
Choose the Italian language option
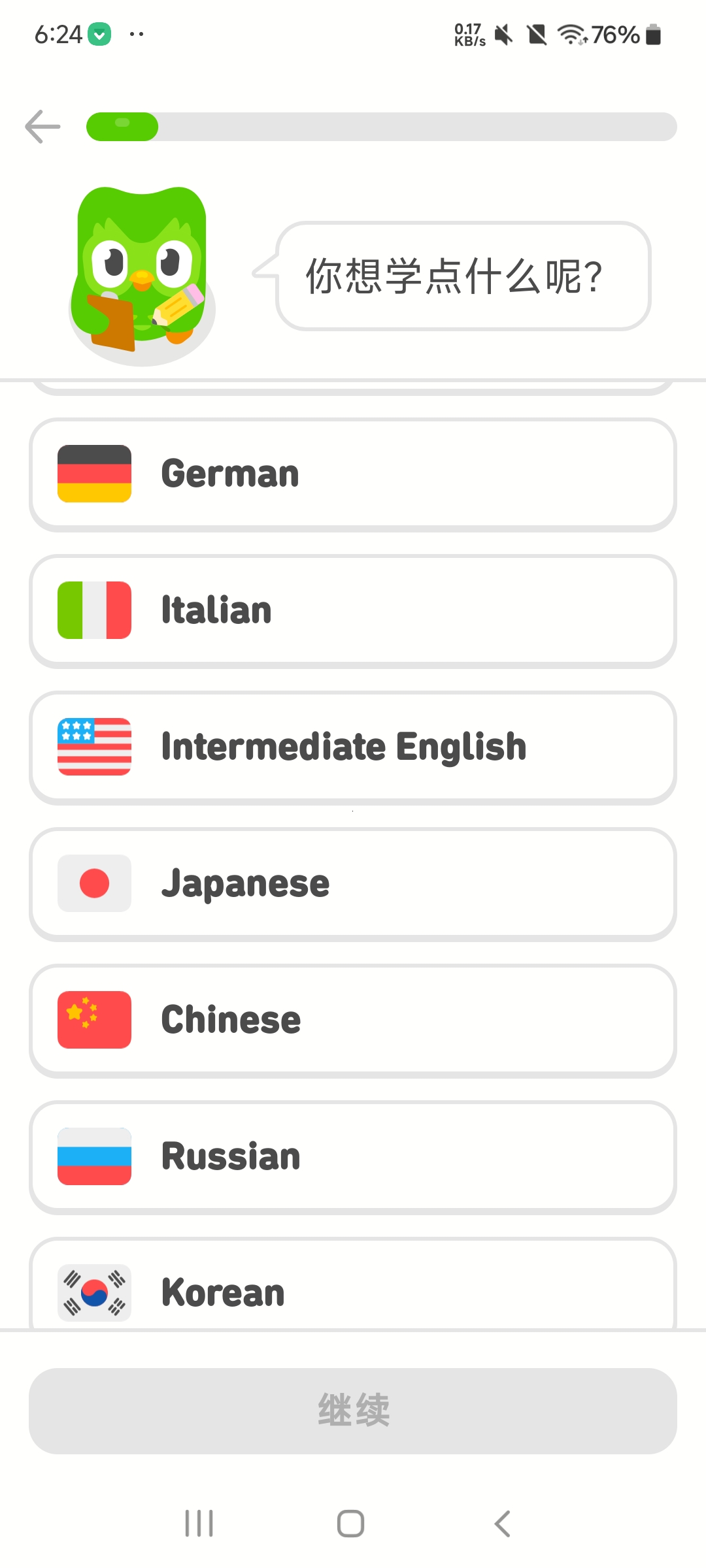click(x=353, y=611)
